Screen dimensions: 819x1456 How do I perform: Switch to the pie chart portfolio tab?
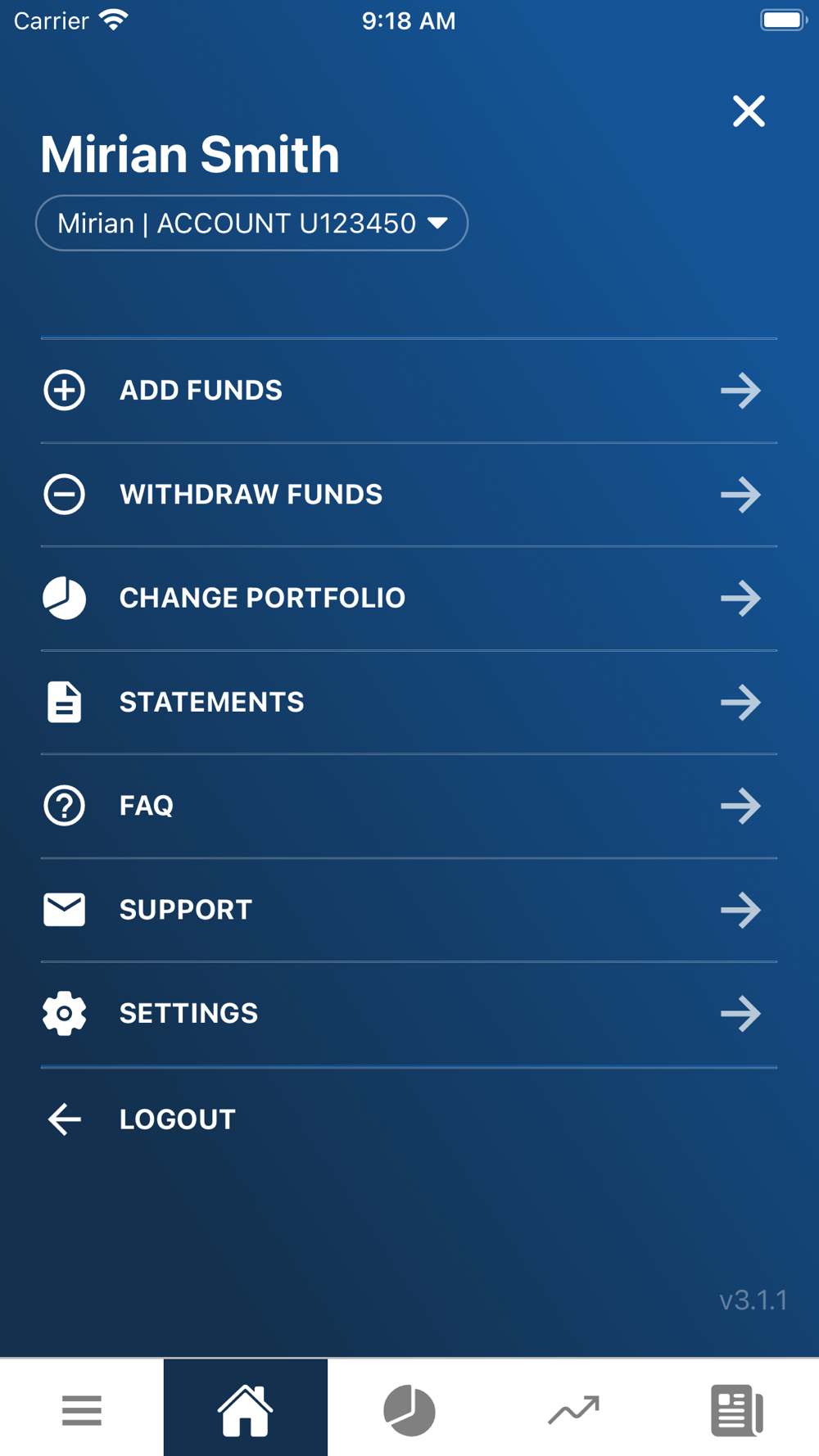coord(409,1408)
